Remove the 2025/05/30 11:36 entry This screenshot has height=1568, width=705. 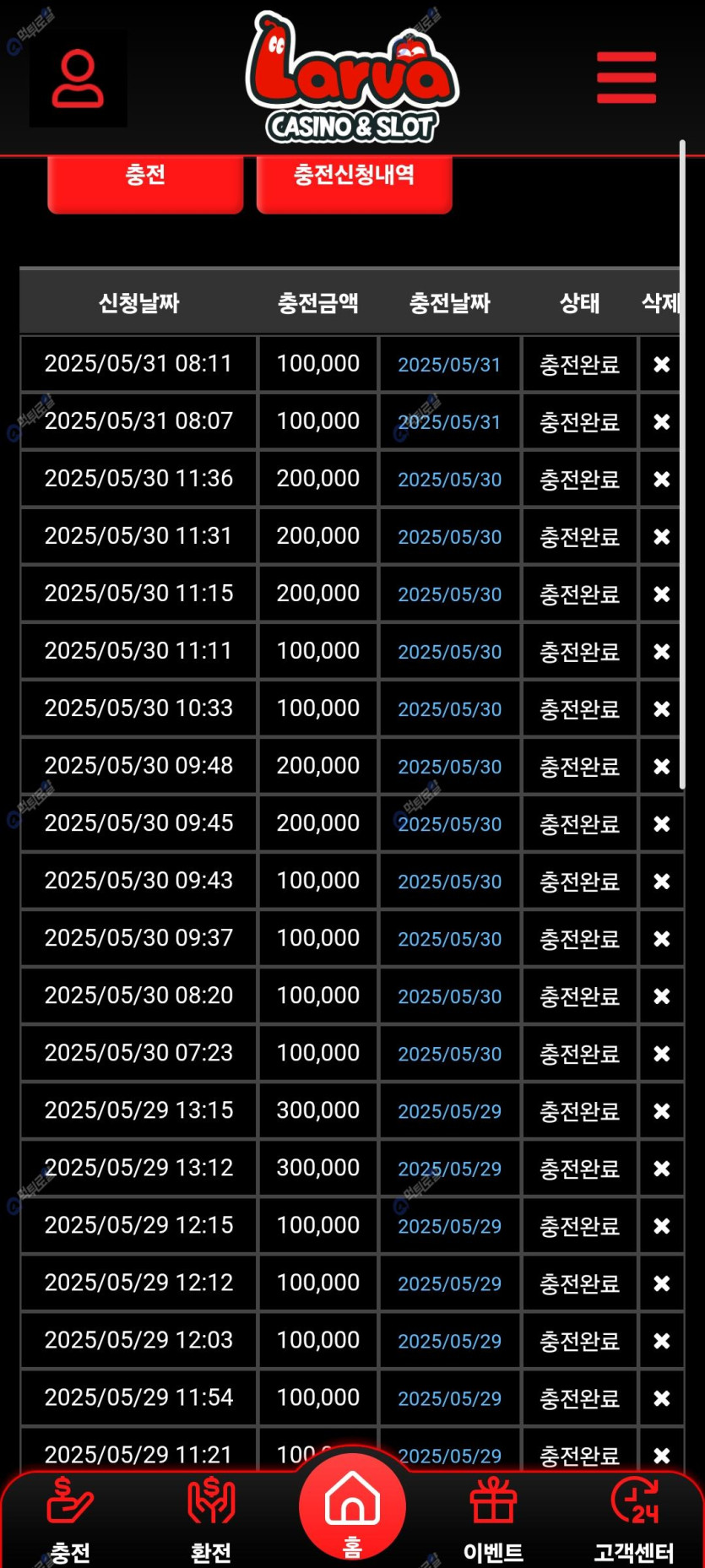pos(662,480)
